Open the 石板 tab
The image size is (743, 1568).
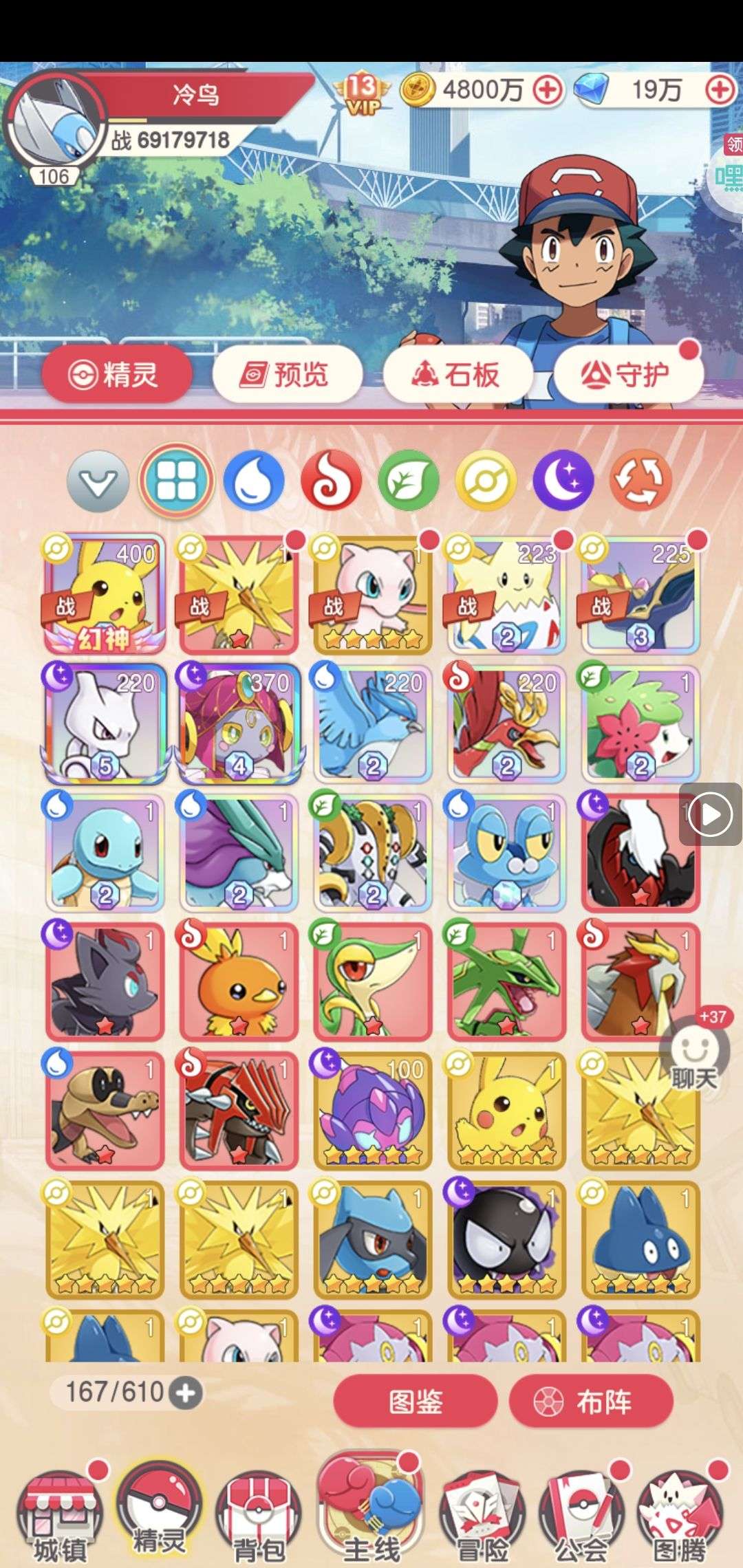tap(457, 375)
